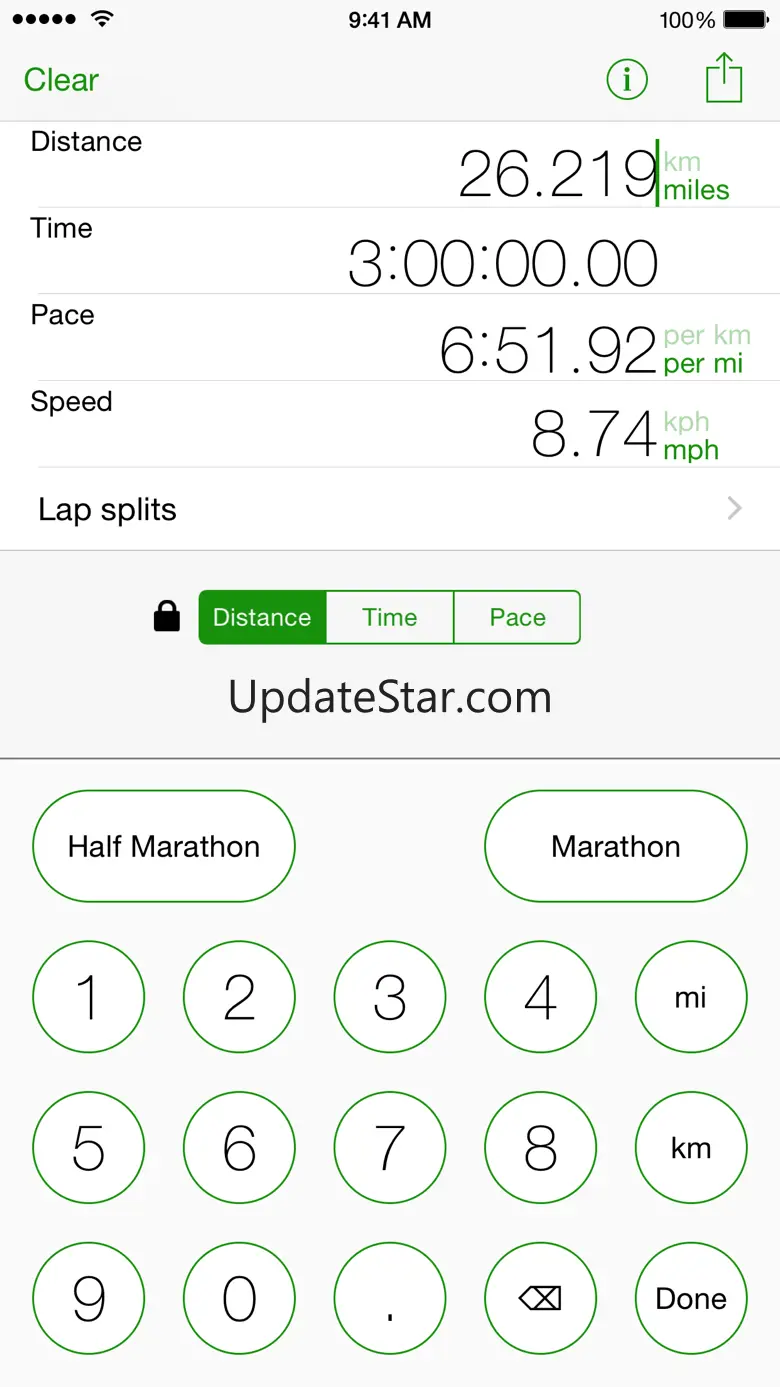This screenshot has height=1387, width=780.
Task: Select the Distance segment
Action: (262, 617)
